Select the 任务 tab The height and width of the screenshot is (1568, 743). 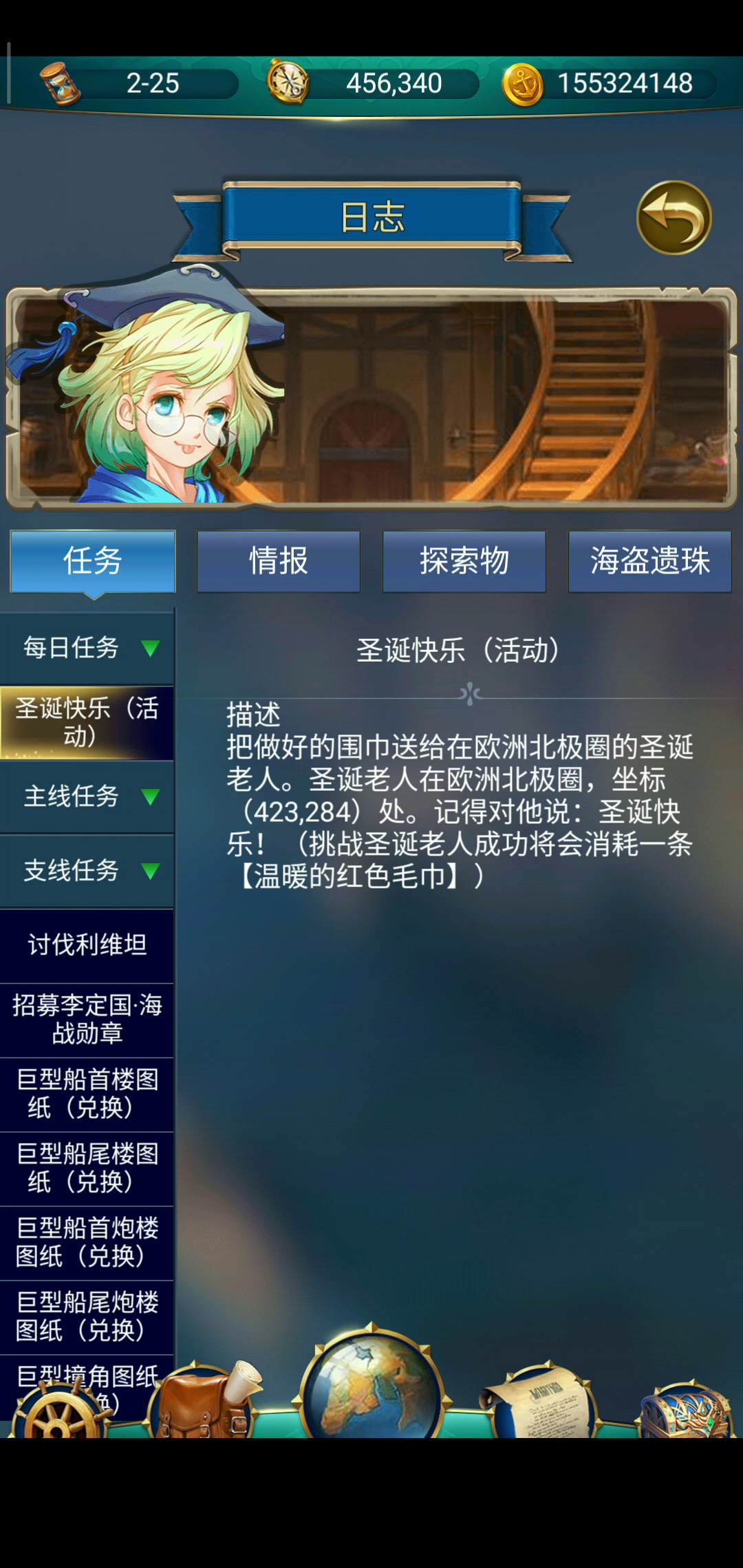[x=93, y=561]
